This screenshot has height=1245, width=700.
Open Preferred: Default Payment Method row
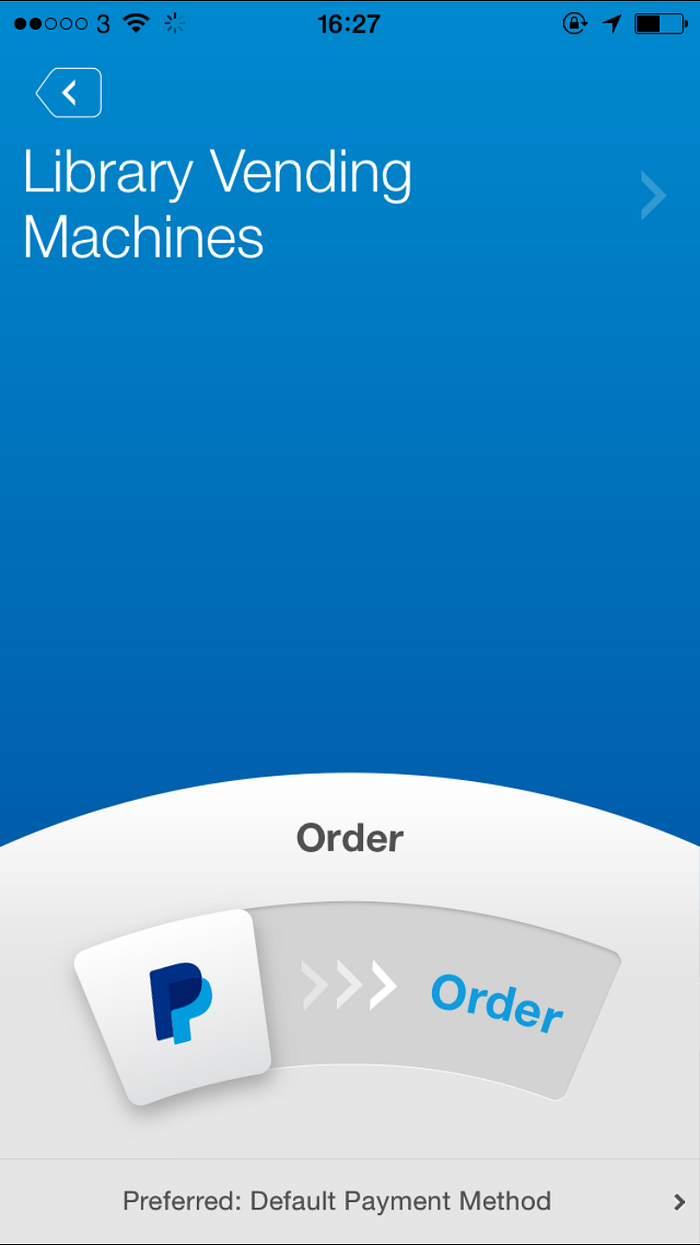350,1201
